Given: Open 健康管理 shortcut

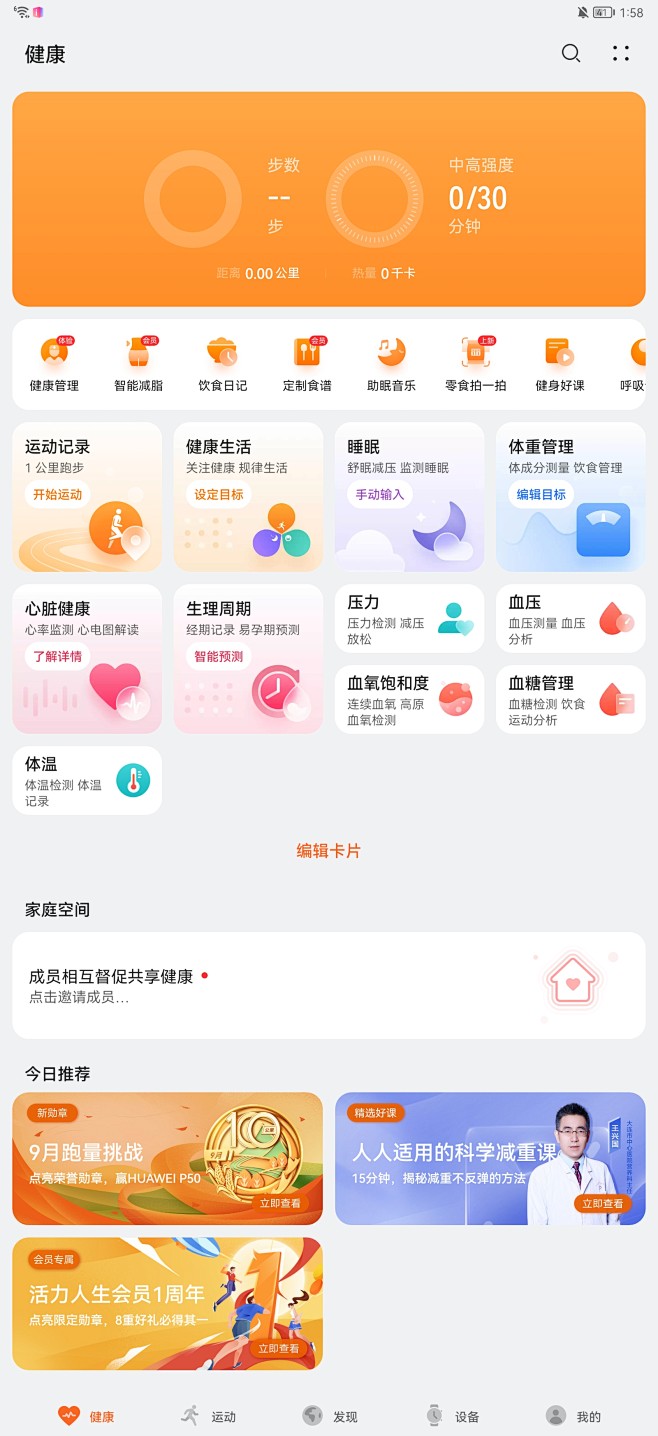Looking at the screenshot, I should tap(54, 364).
